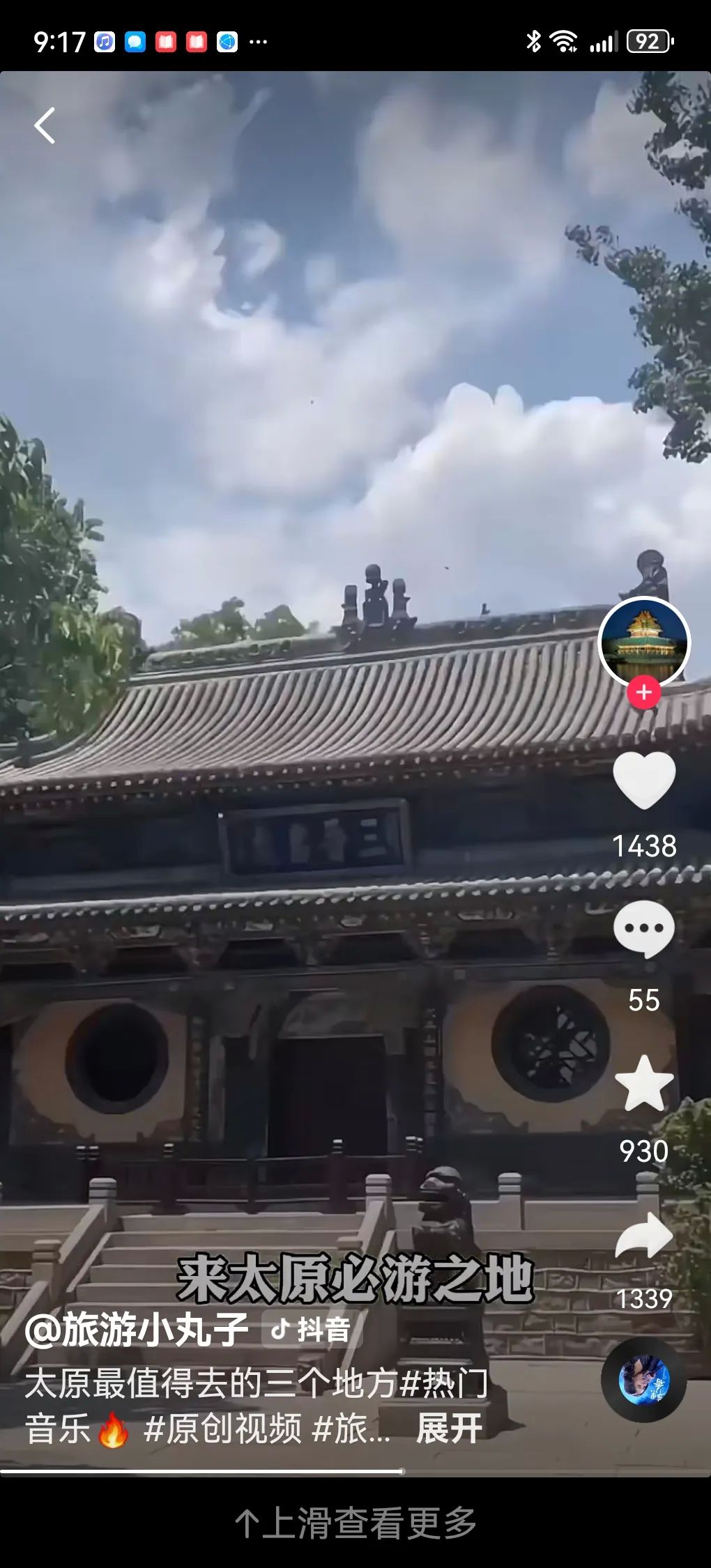Screen dimensions: 711x1568
Task: Open the spinning music disc
Action: pyautogui.click(x=644, y=1381)
